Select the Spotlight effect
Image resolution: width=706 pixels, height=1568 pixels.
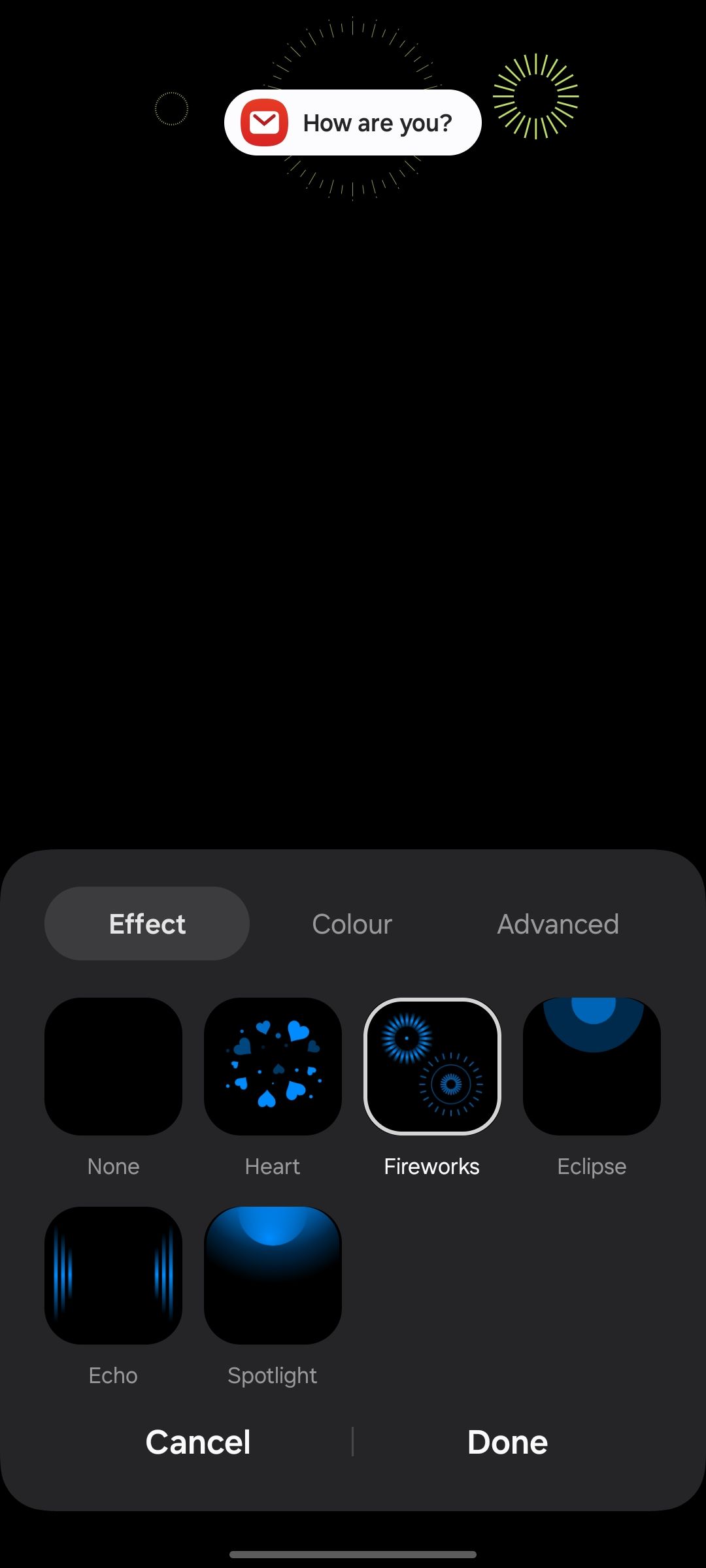tap(273, 1275)
